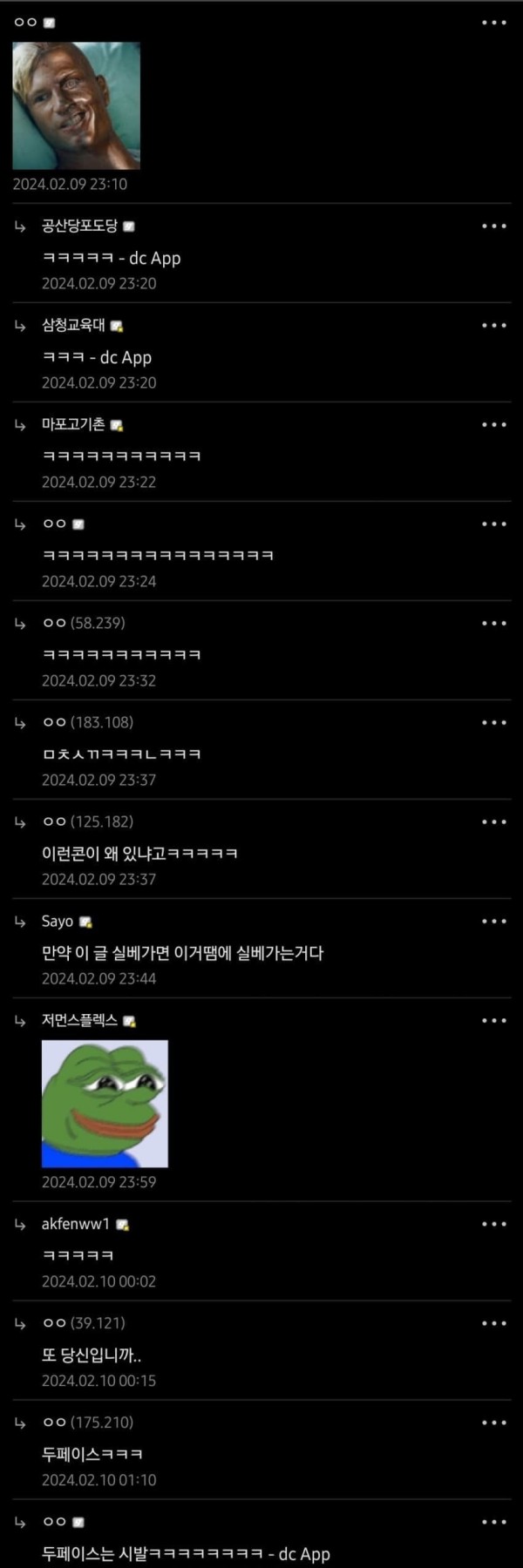The image size is (523, 1568).
Task: Open overflow menu on Sayo's reply
Action: (x=494, y=921)
